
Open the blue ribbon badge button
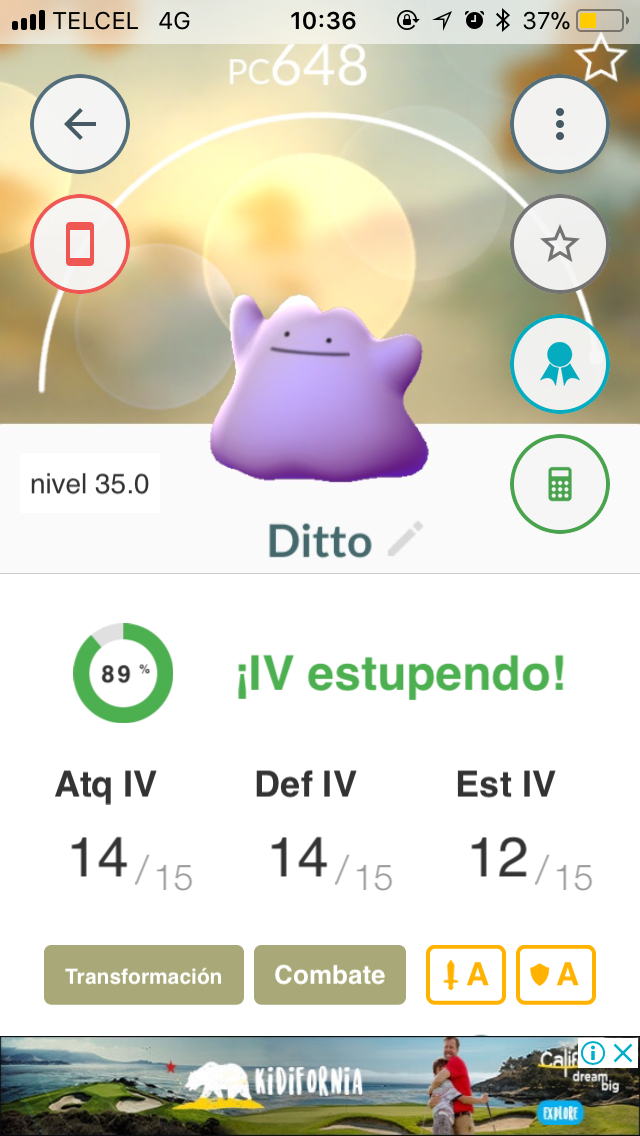click(560, 364)
